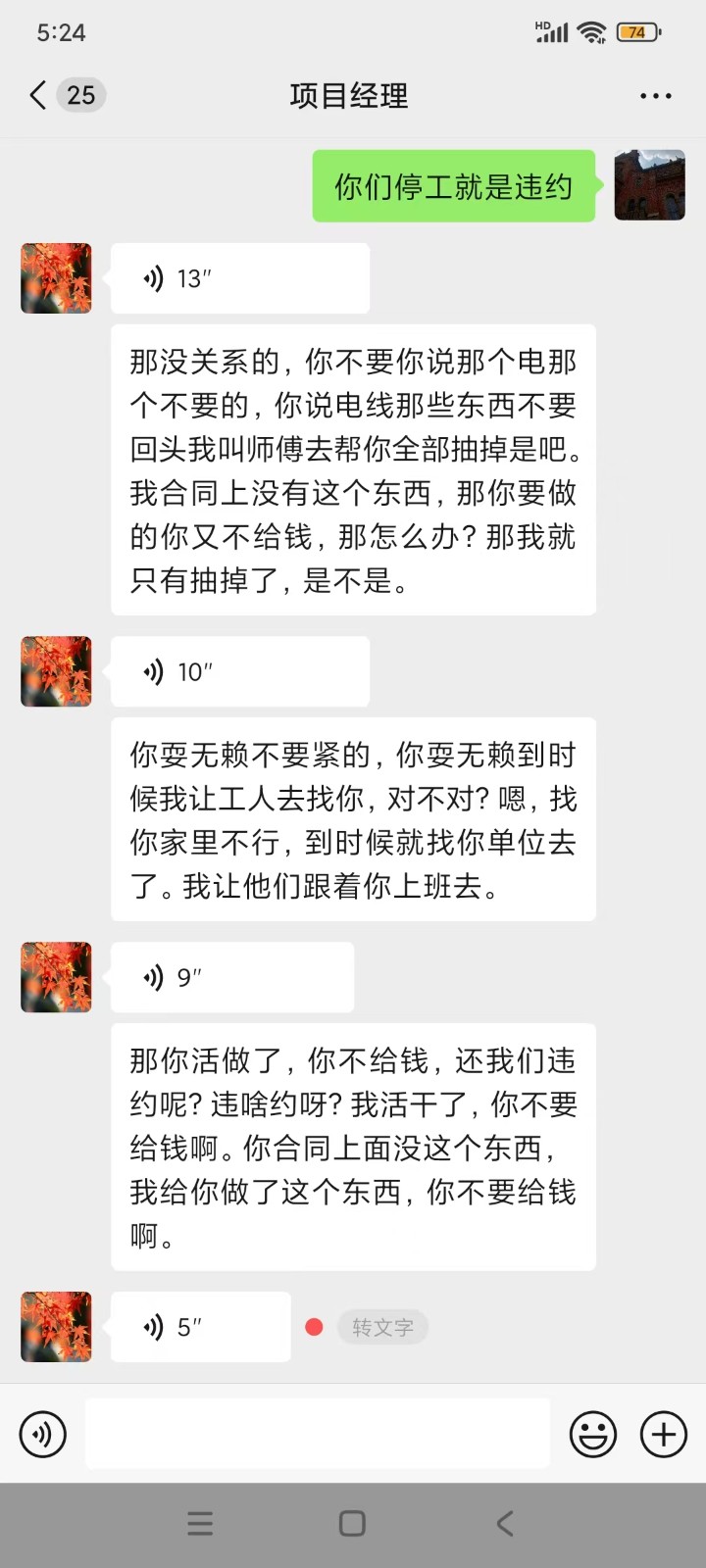Open the emoji picker
The width and height of the screenshot is (706, 1568).
[593, 1435]
